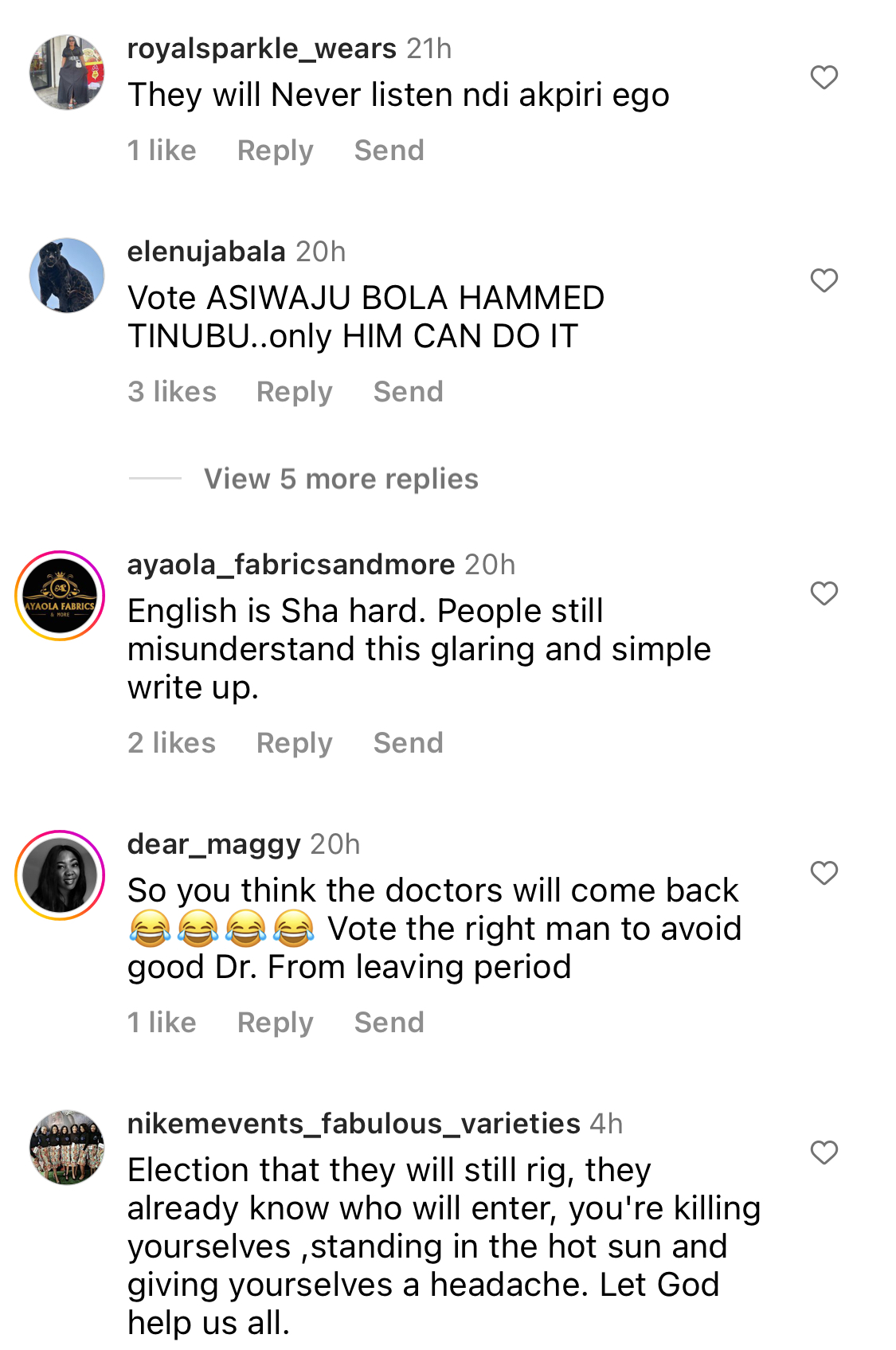Open nikemevents_fabulous_varieties' profile via username
Image resolution: width=896 pixels, height=1350 pixels.
(353, 1124)
